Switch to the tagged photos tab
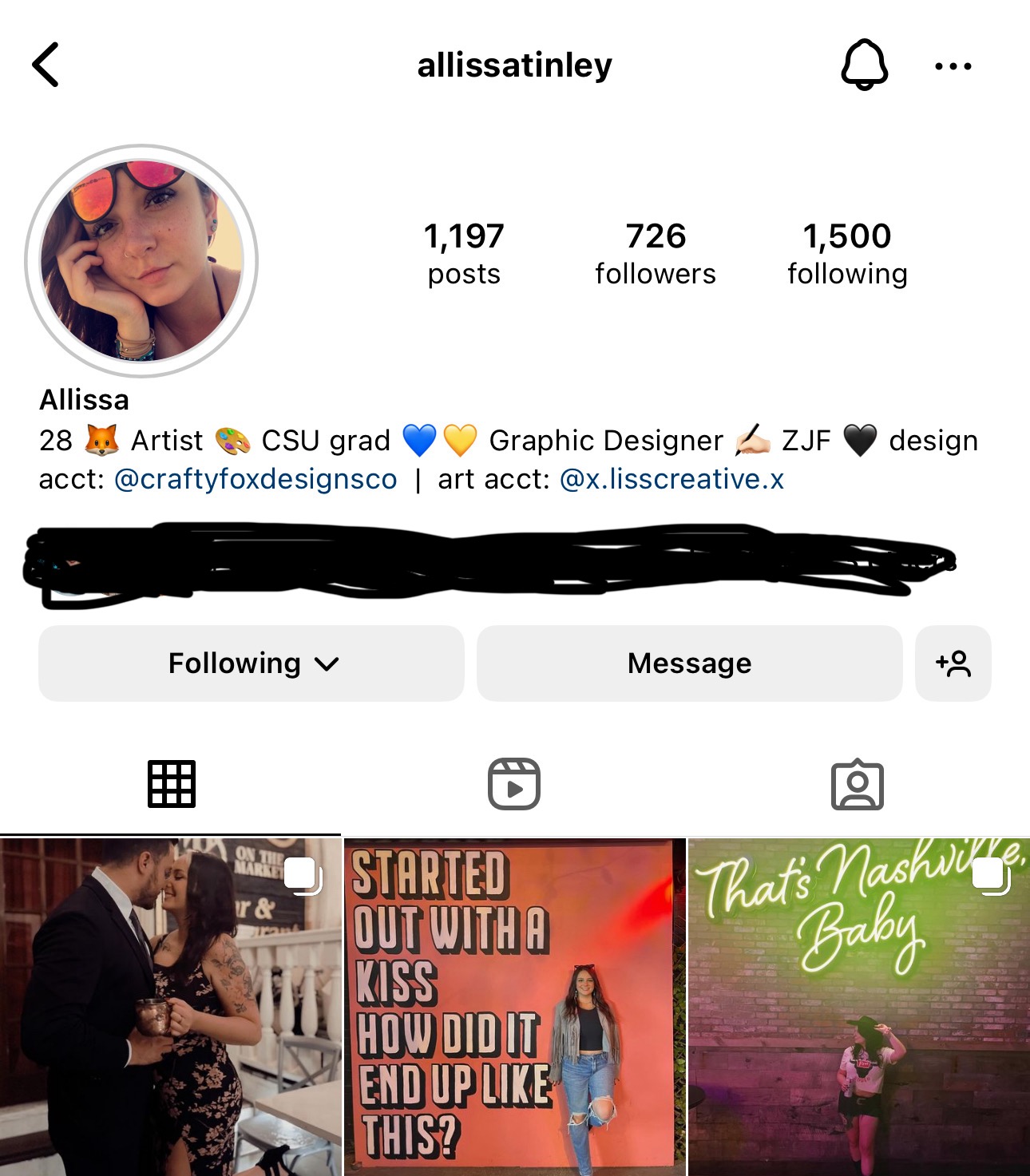This screenshot has height=1176, width=1030. (857, 784)
